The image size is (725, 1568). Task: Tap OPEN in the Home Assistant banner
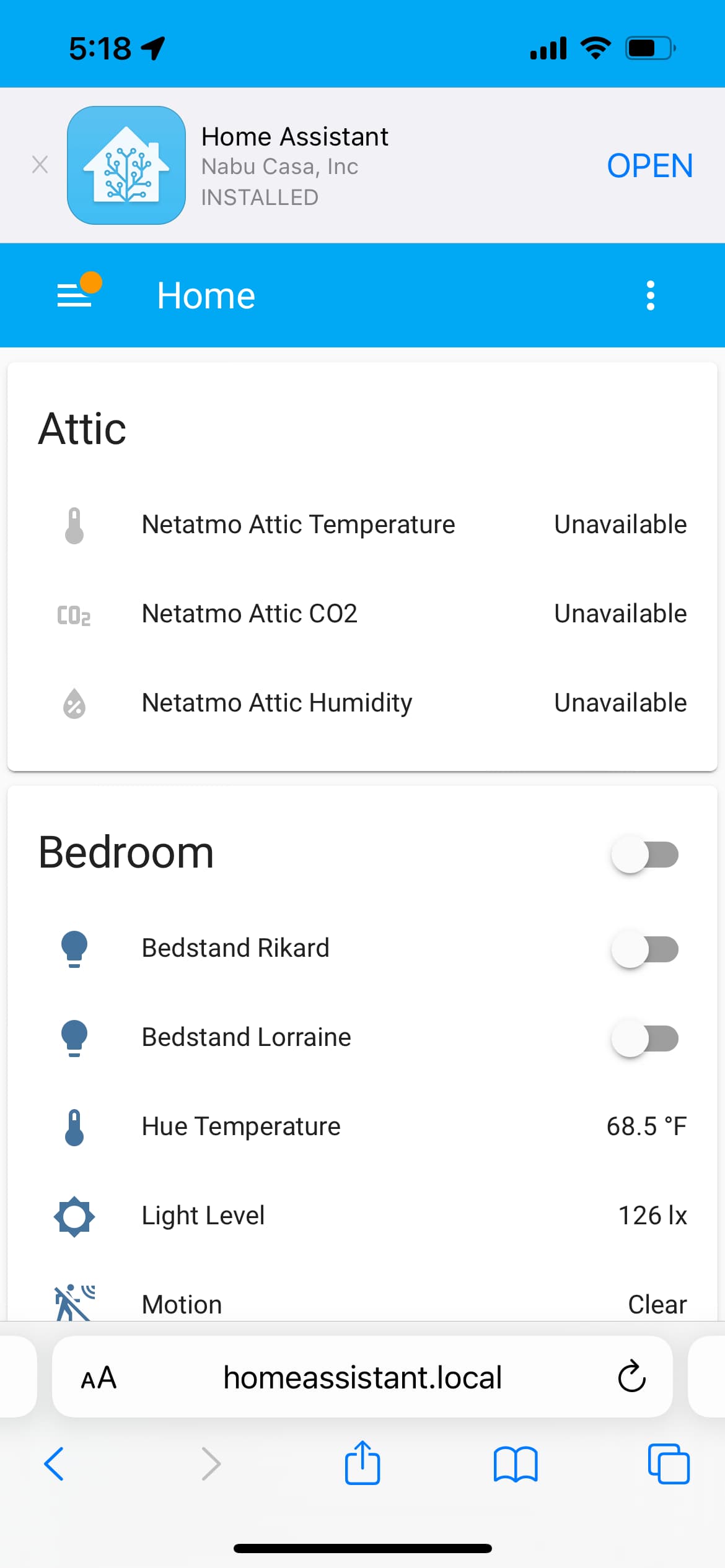pyautogui.click(x=649, y=165)
